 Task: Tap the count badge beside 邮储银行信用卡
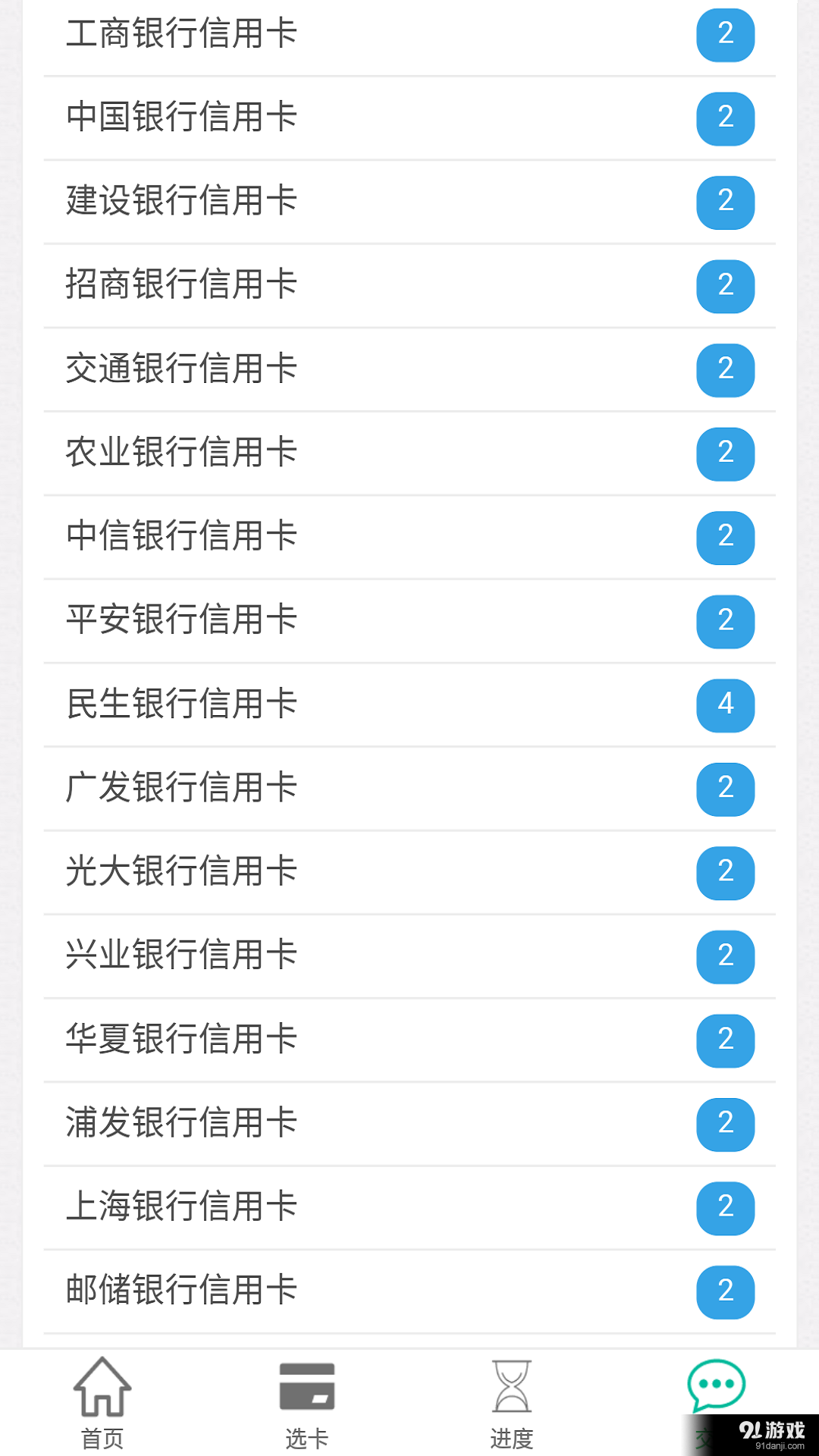tap(725, 1292)
